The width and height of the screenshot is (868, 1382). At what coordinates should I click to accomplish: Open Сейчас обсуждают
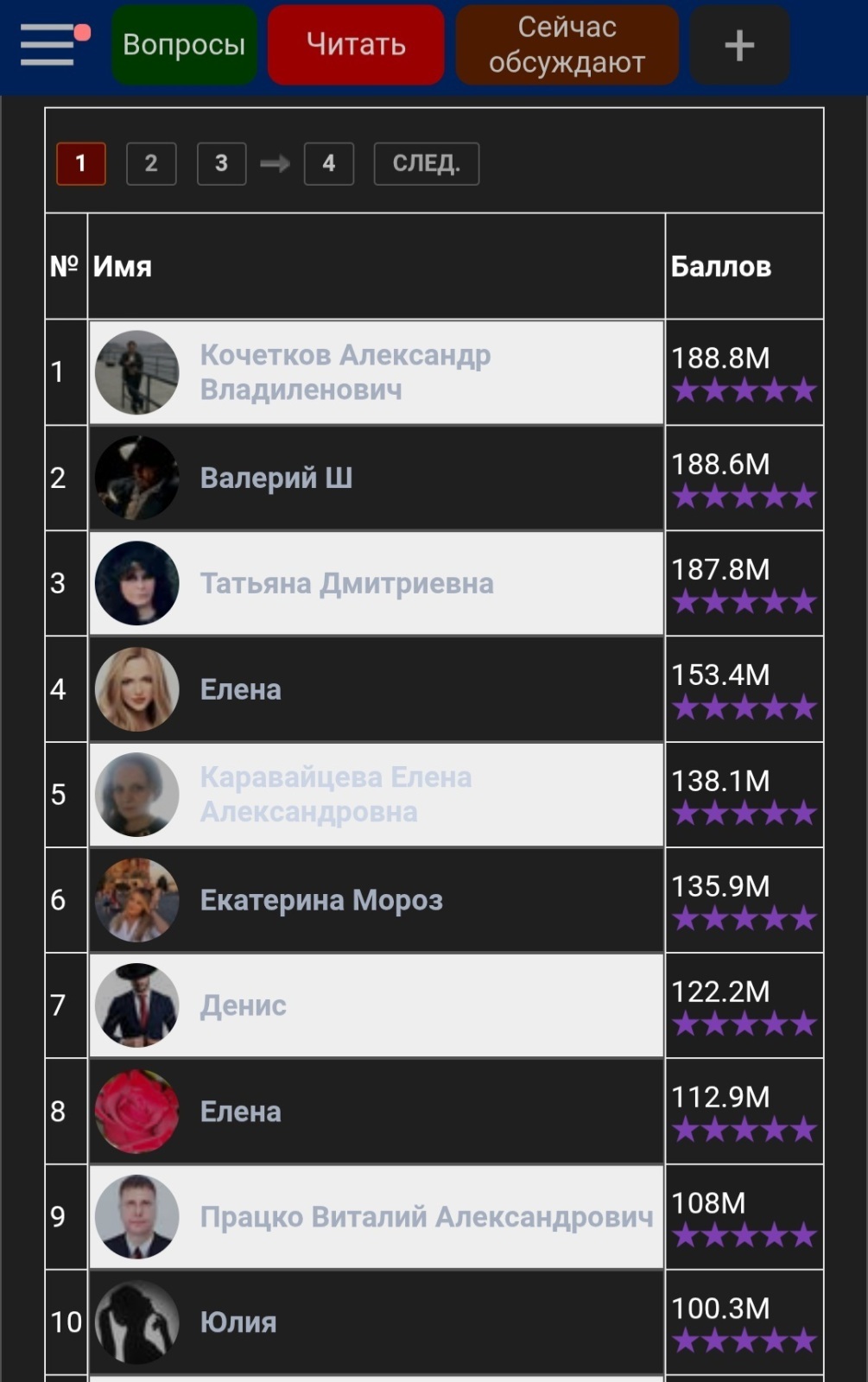pos(567,45)
